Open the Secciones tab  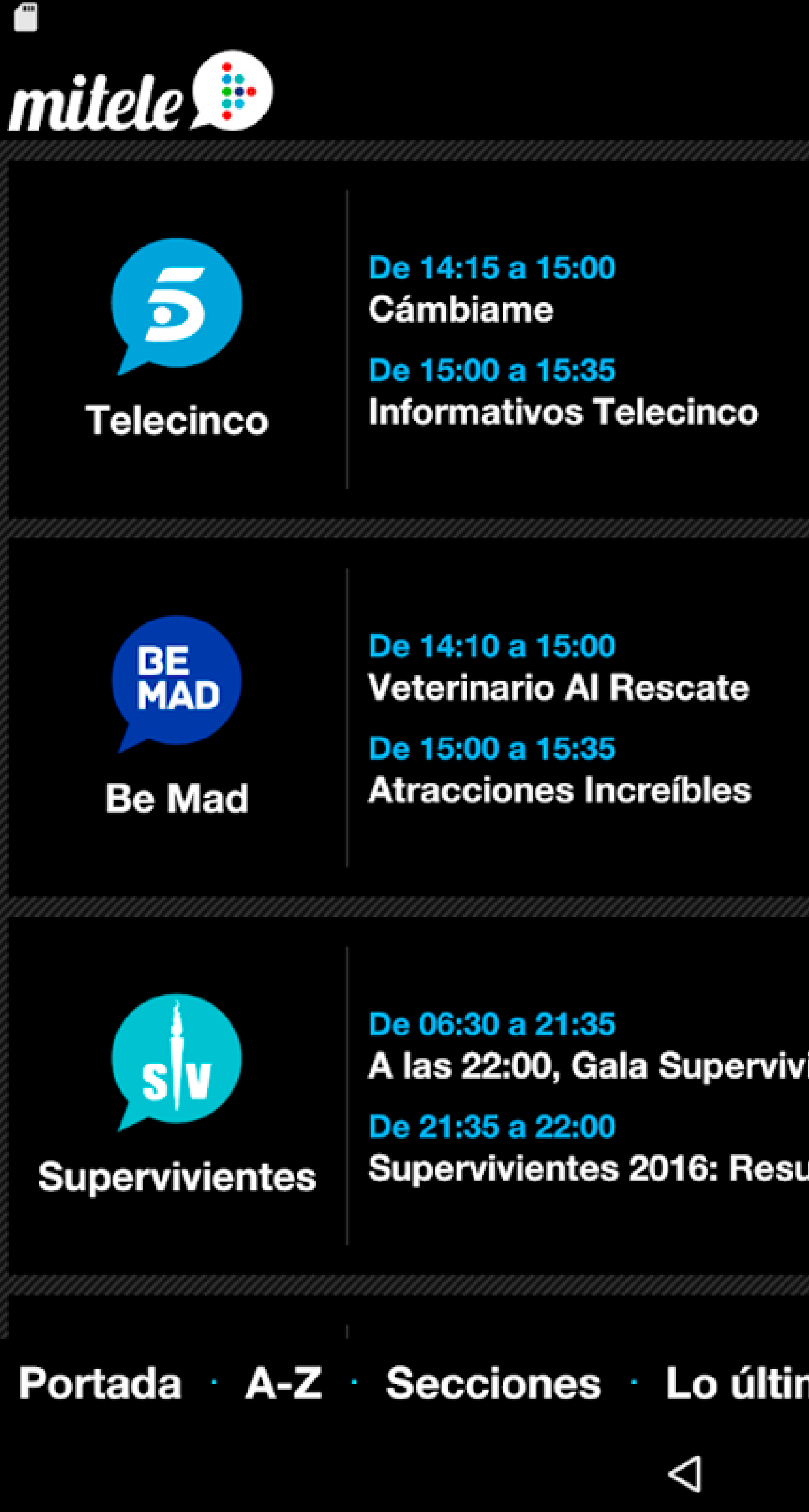tap(493, 1384)
